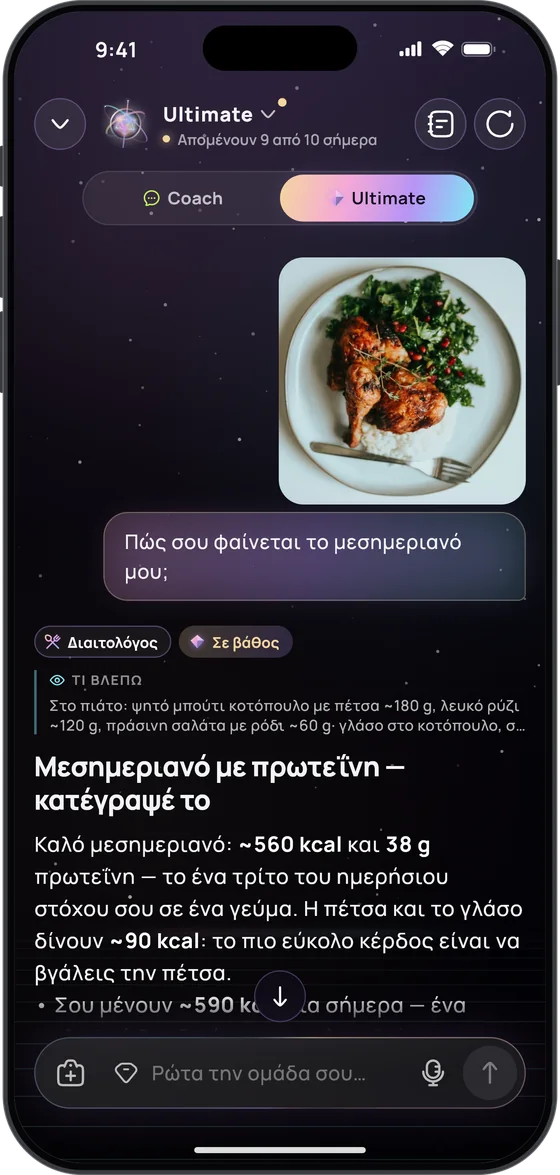Collapse the chat with the down chevron
560x1175 pixels.
point(60,124)
